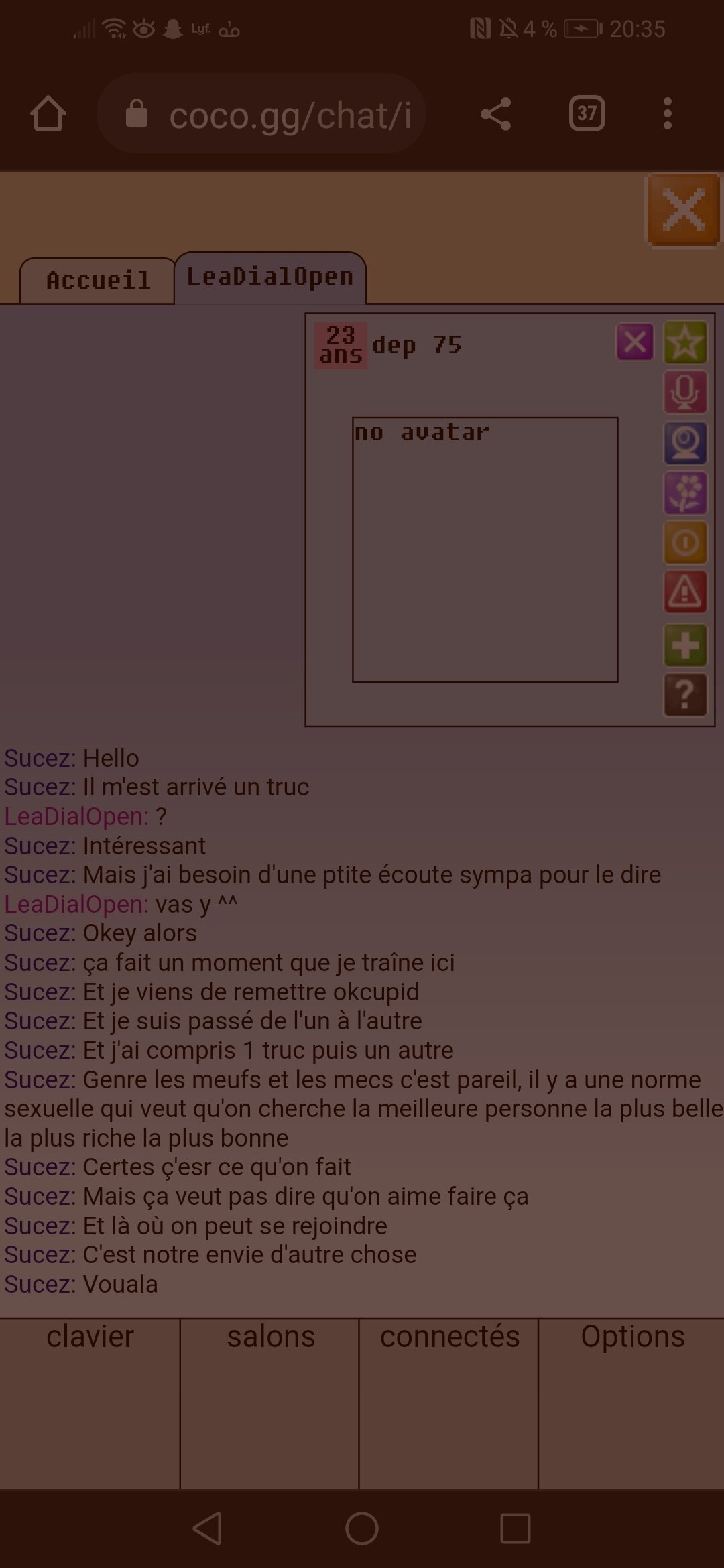Show the connectés users list

449,1403
